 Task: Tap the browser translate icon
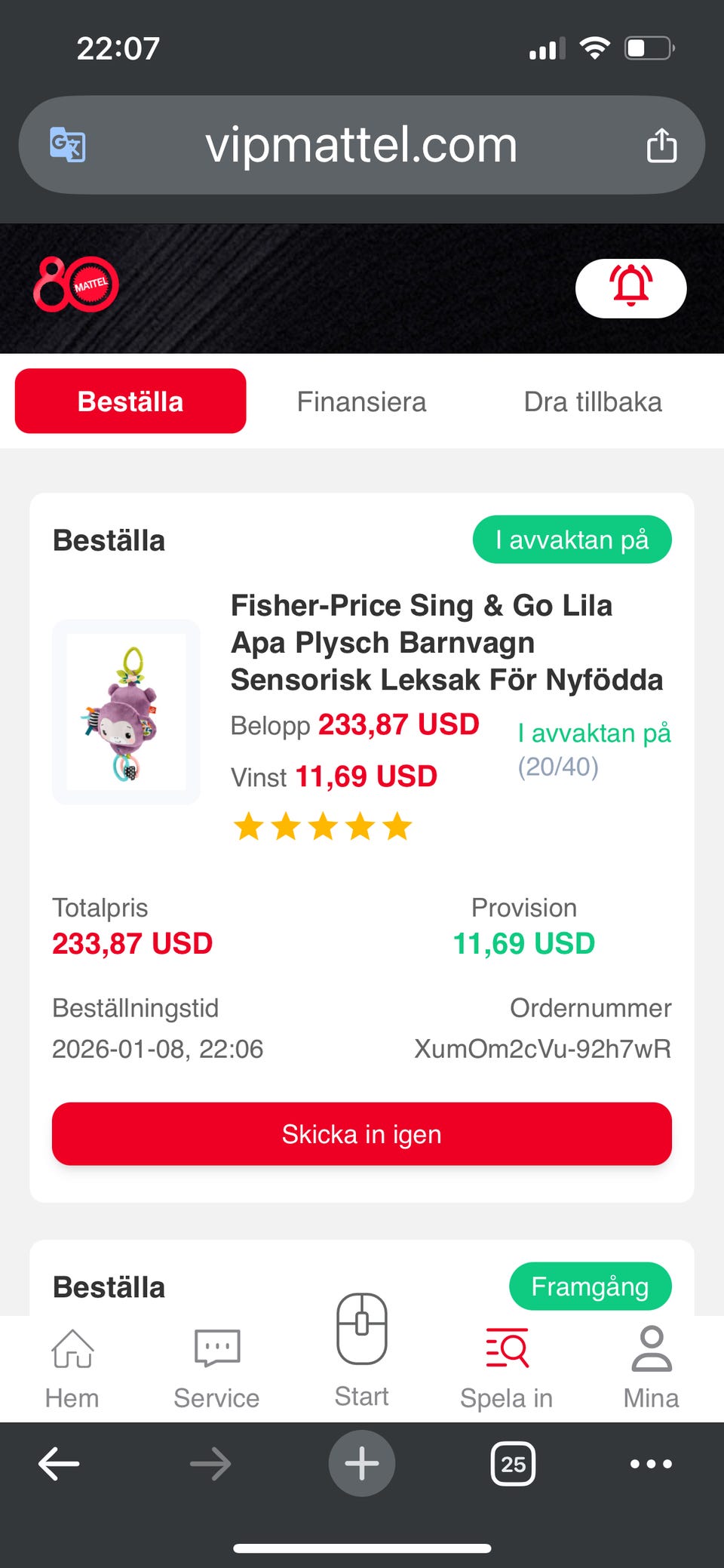coord(68,144)
